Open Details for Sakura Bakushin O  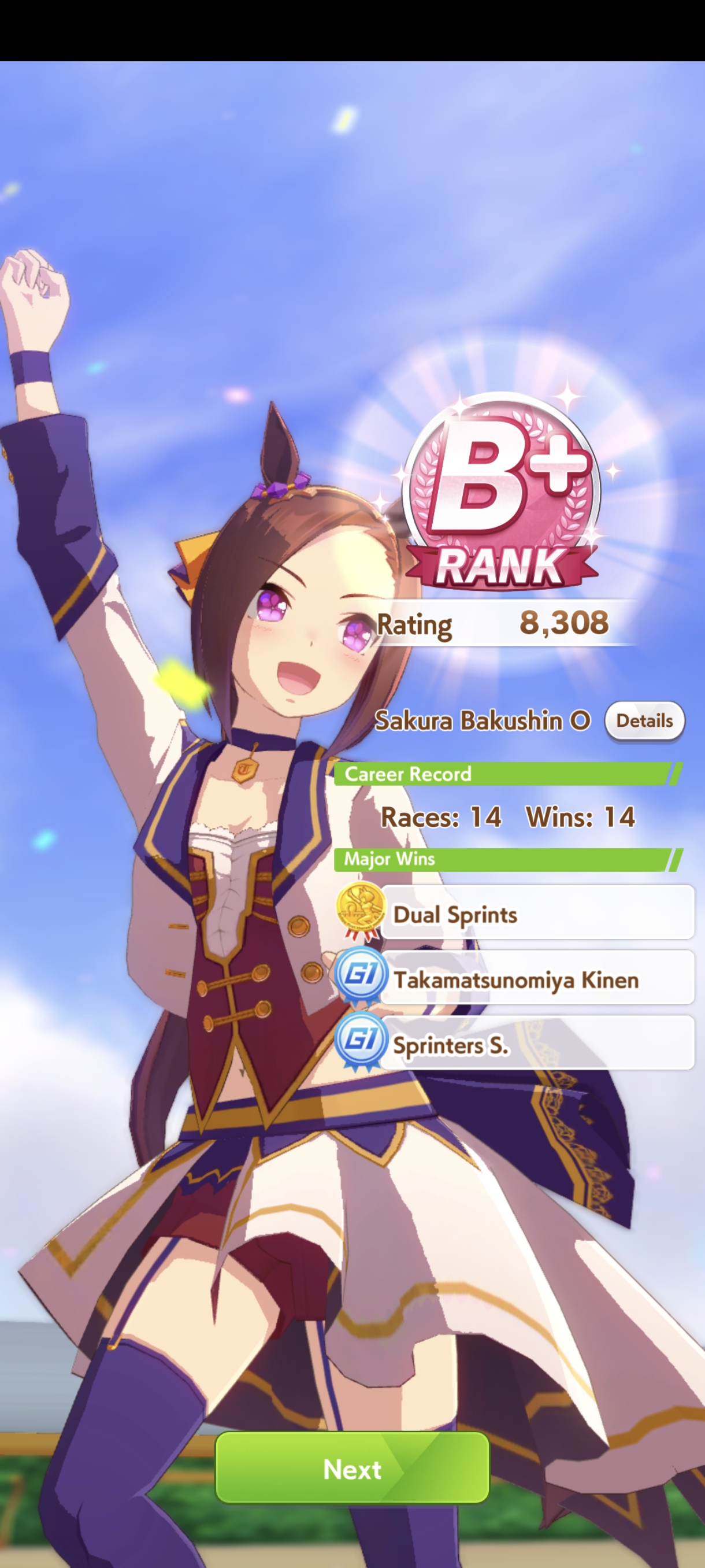pos(644,721)
